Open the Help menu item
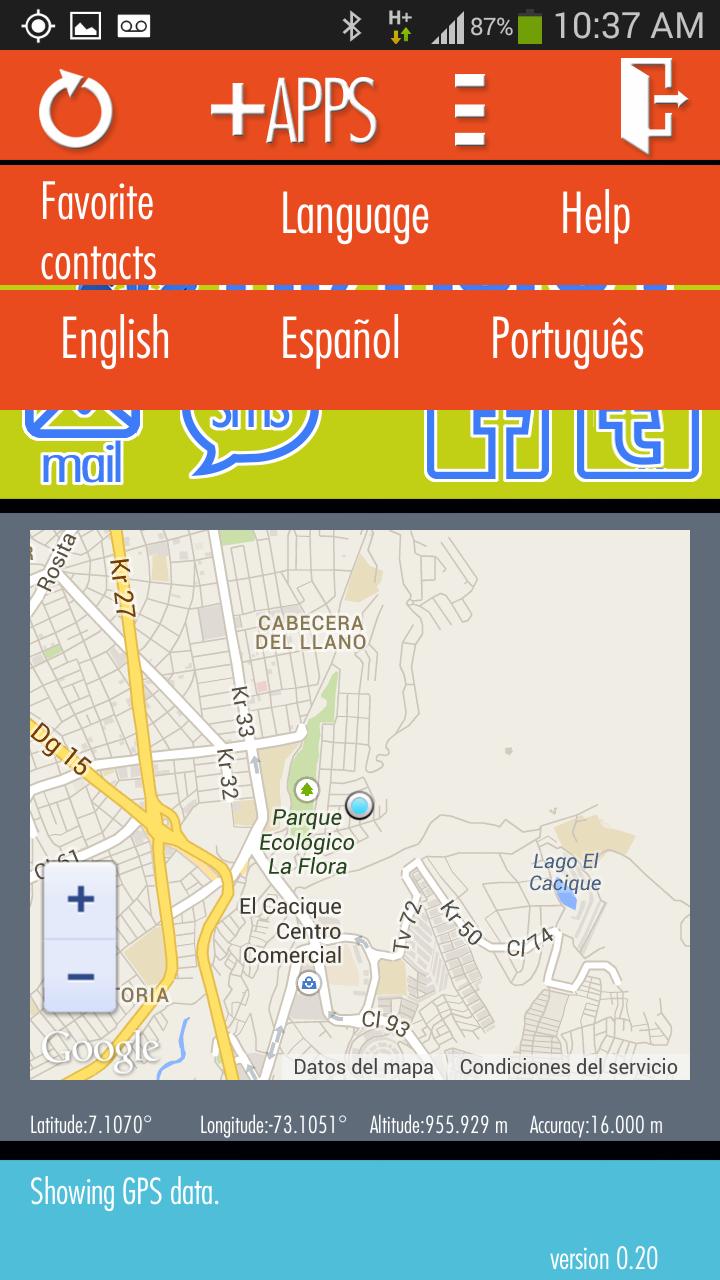This screenshot has width=720, height=1280. point(595,216)
